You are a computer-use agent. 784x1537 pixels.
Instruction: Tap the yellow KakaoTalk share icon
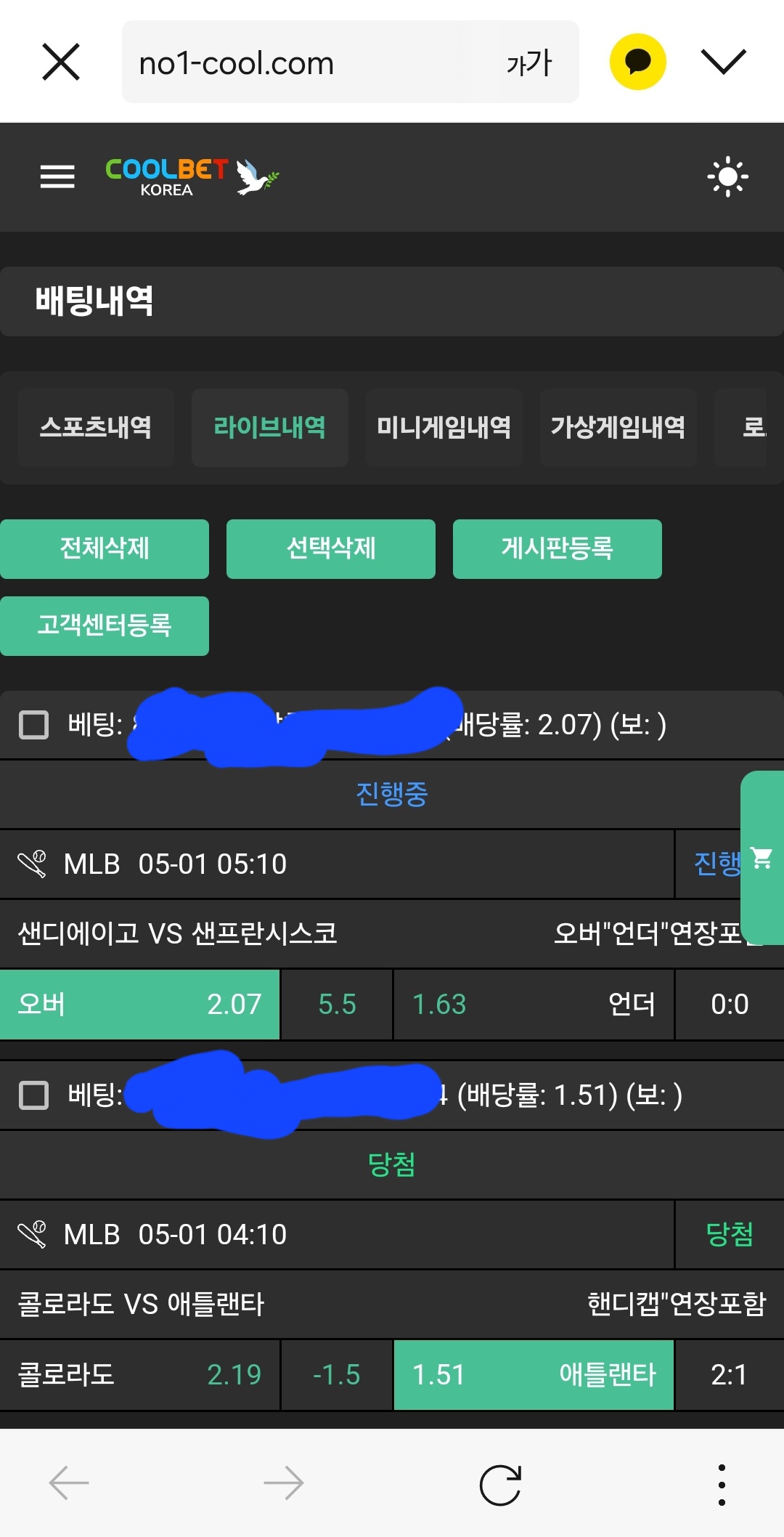click(x=637, y=62)
